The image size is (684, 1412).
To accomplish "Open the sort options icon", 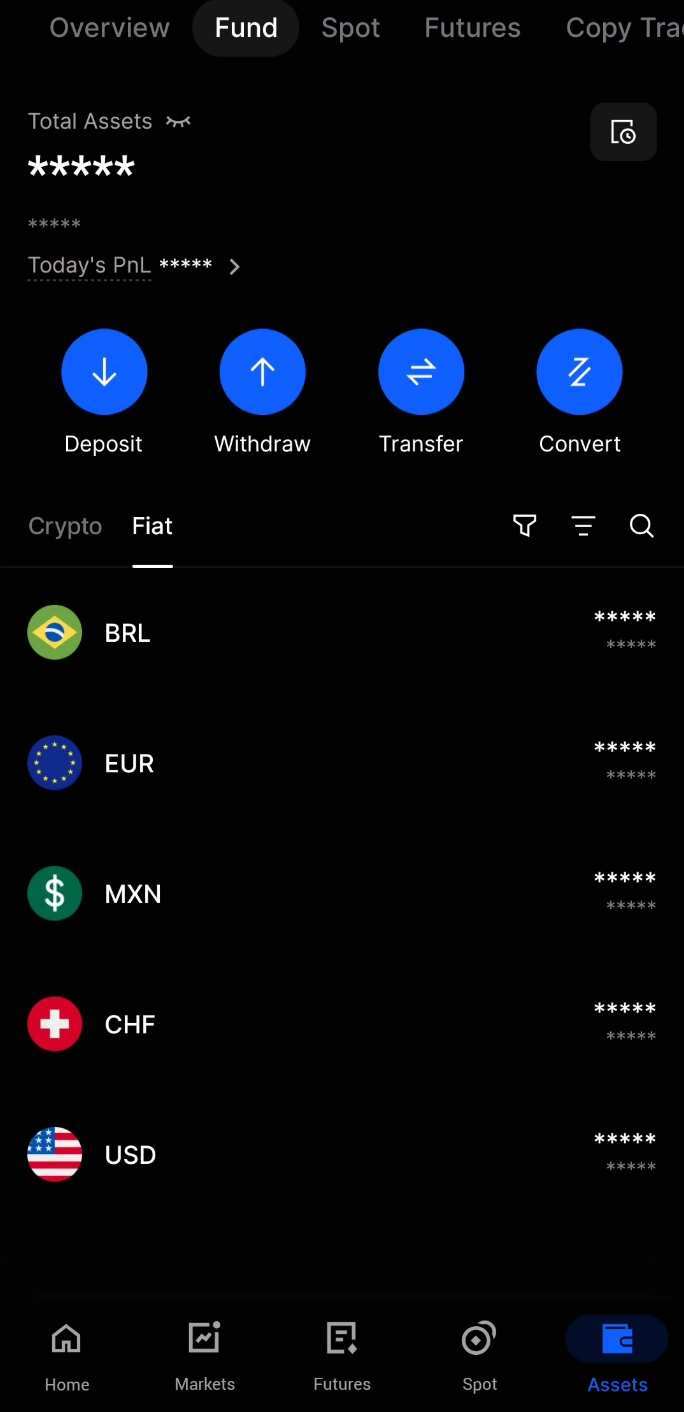I will pyautogui.click(x=583, y=526).
